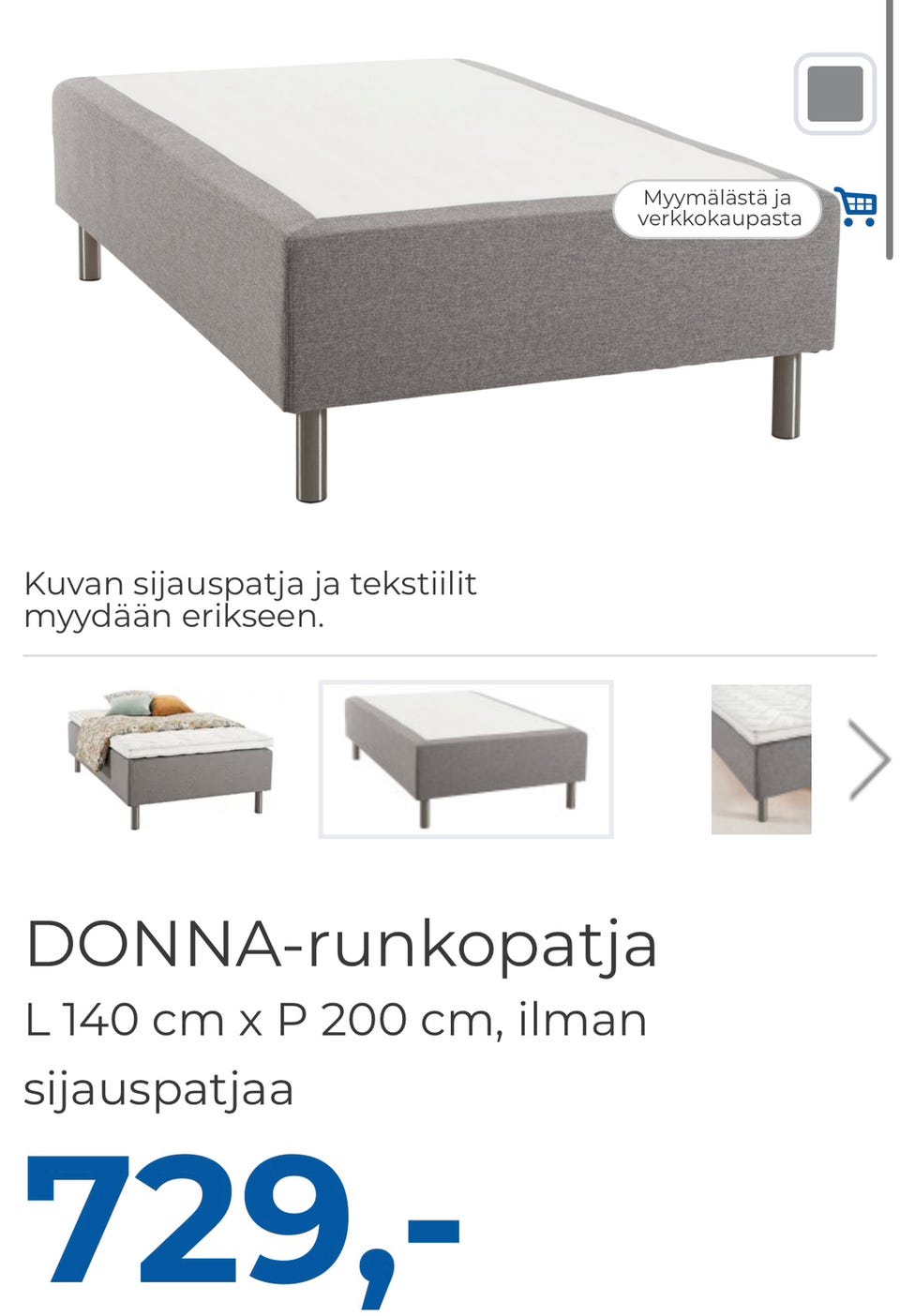The width and height of the screenshot is (900, 1316).
Task: Click the dimensions text 'L 140 cm x P 200 cm'
Action: (334, 1019)
